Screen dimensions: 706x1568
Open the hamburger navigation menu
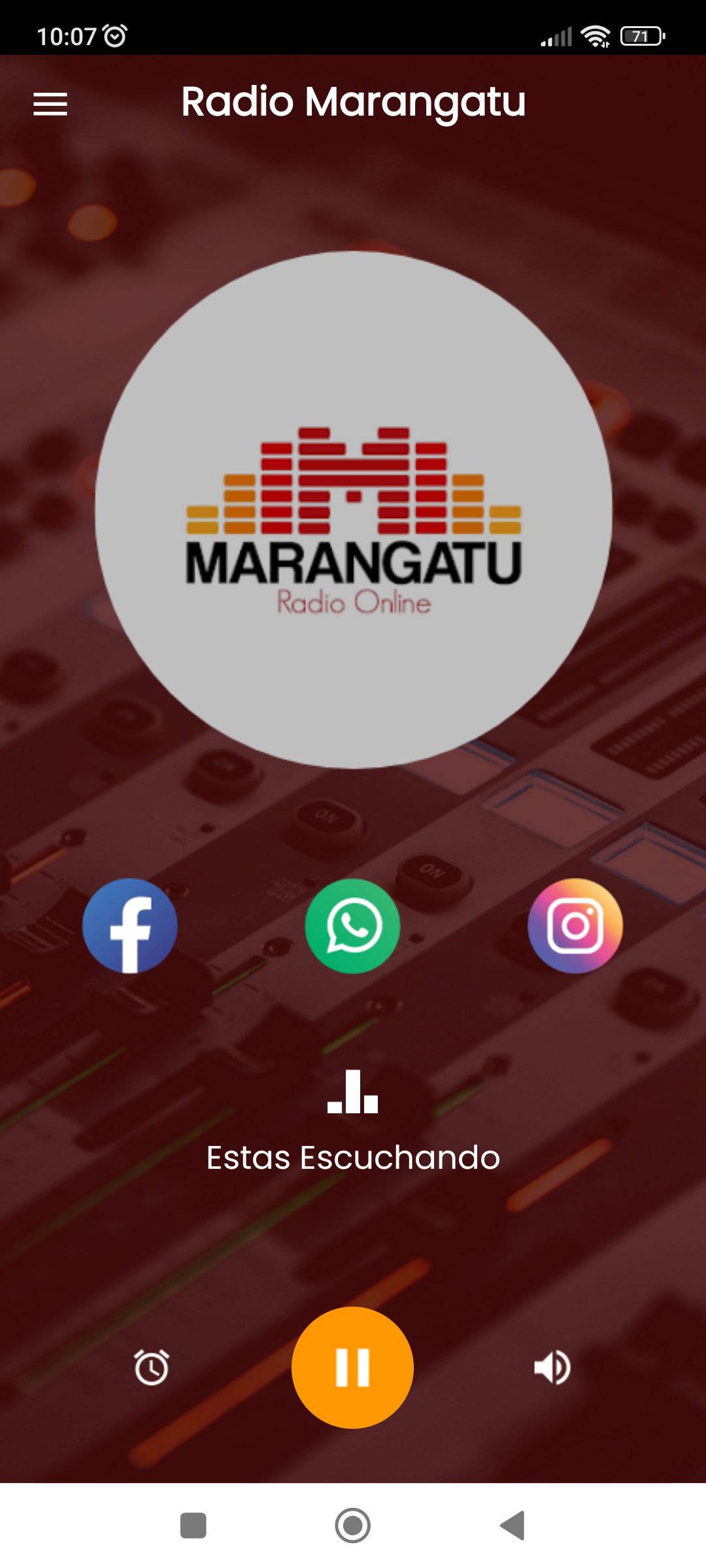tap(51, 105)
